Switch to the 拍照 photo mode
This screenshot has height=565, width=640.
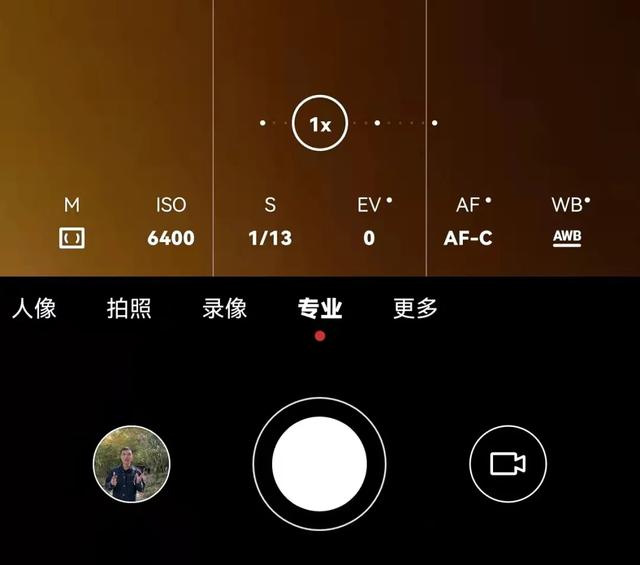click(129, 308)
